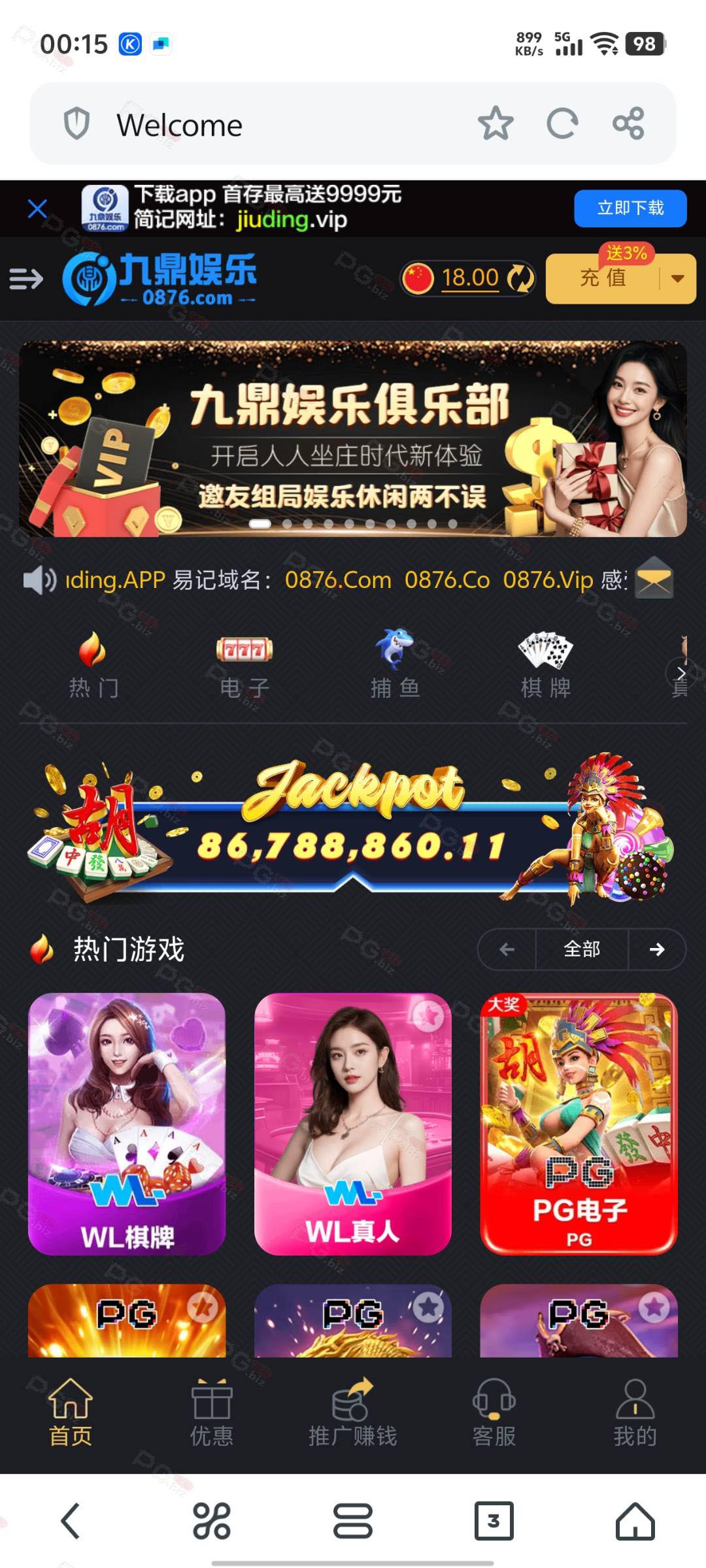Select the 电子 game category

click(244, 664)
